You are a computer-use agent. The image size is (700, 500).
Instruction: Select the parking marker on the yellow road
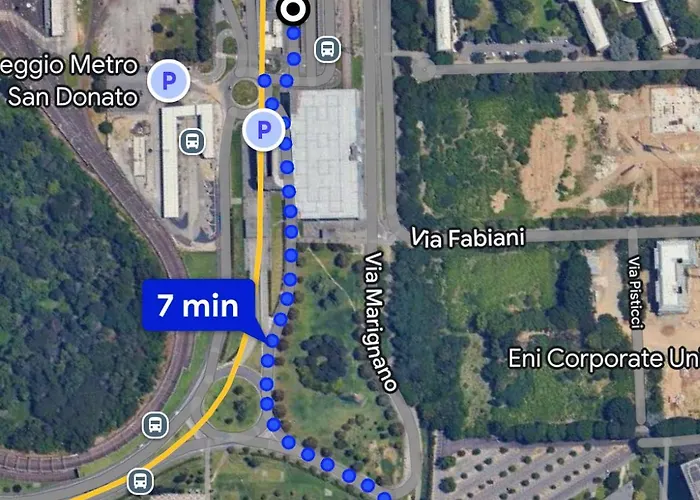point(264,129)
